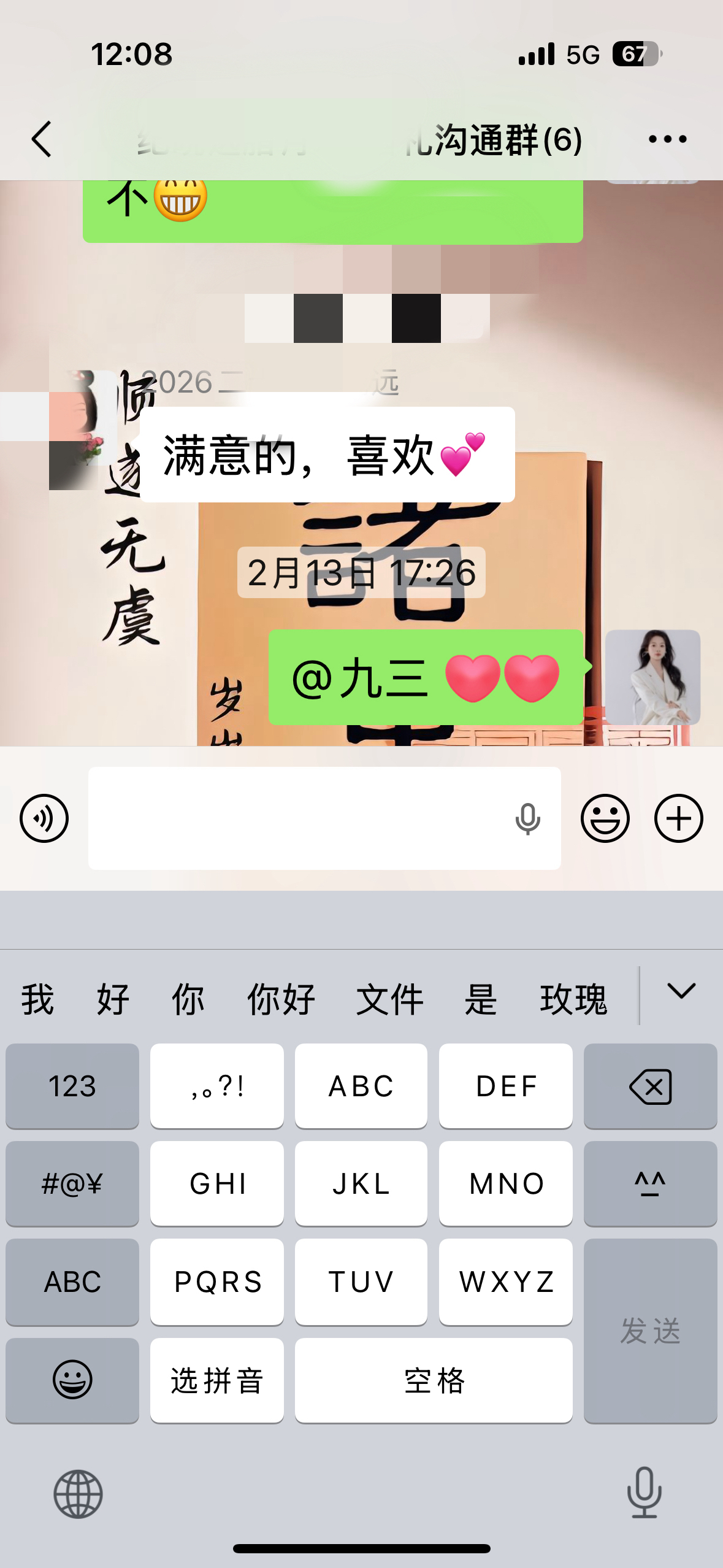
Task: Select the suggested word 你好
Action: pos(281,999)
